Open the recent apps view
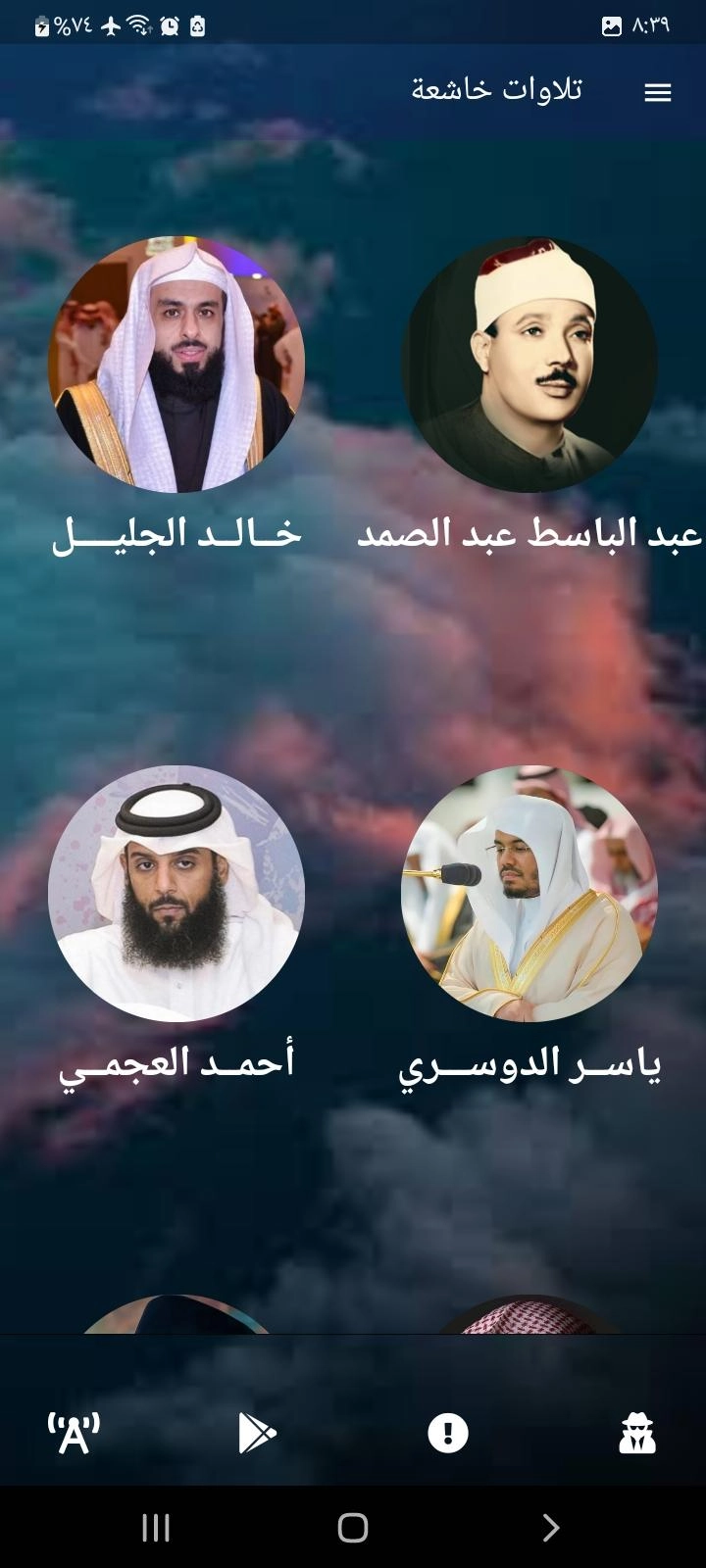The image size is (706, 1568). (156, 1527)
